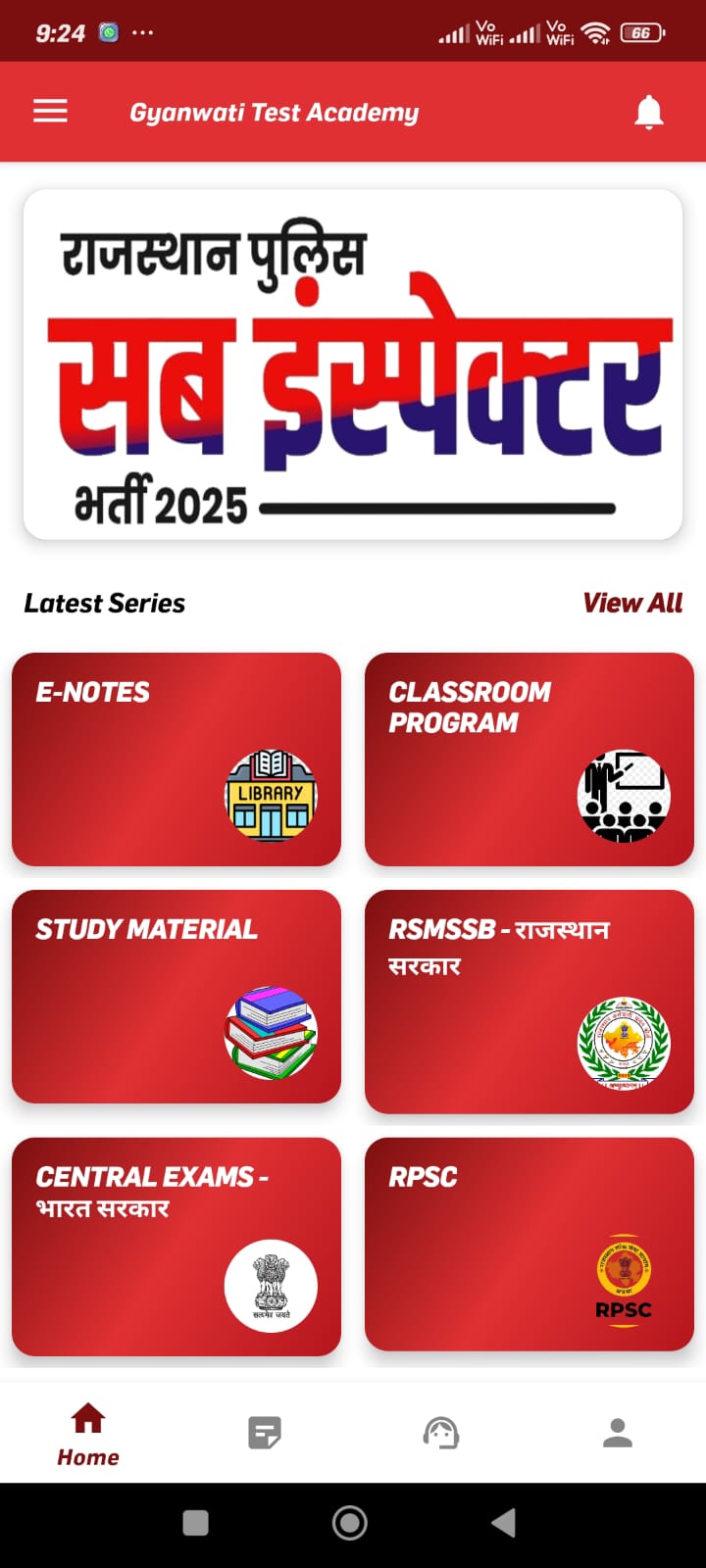Open the RSMSSB series card
Image resolution: width=706 pixels, height=1568 pixels.
[529, 1002]
